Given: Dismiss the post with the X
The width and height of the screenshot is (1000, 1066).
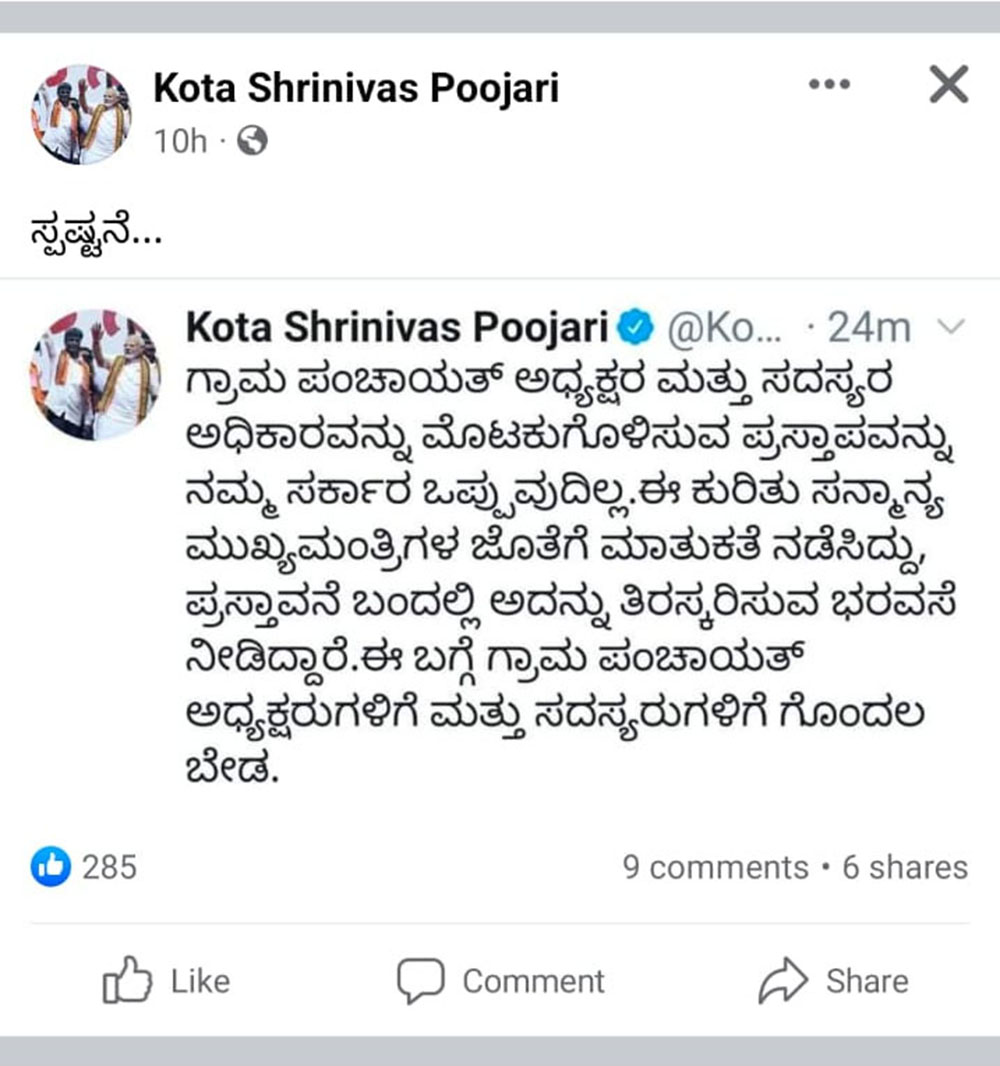Looking at the screenshot, I should (x=948, y=85).
